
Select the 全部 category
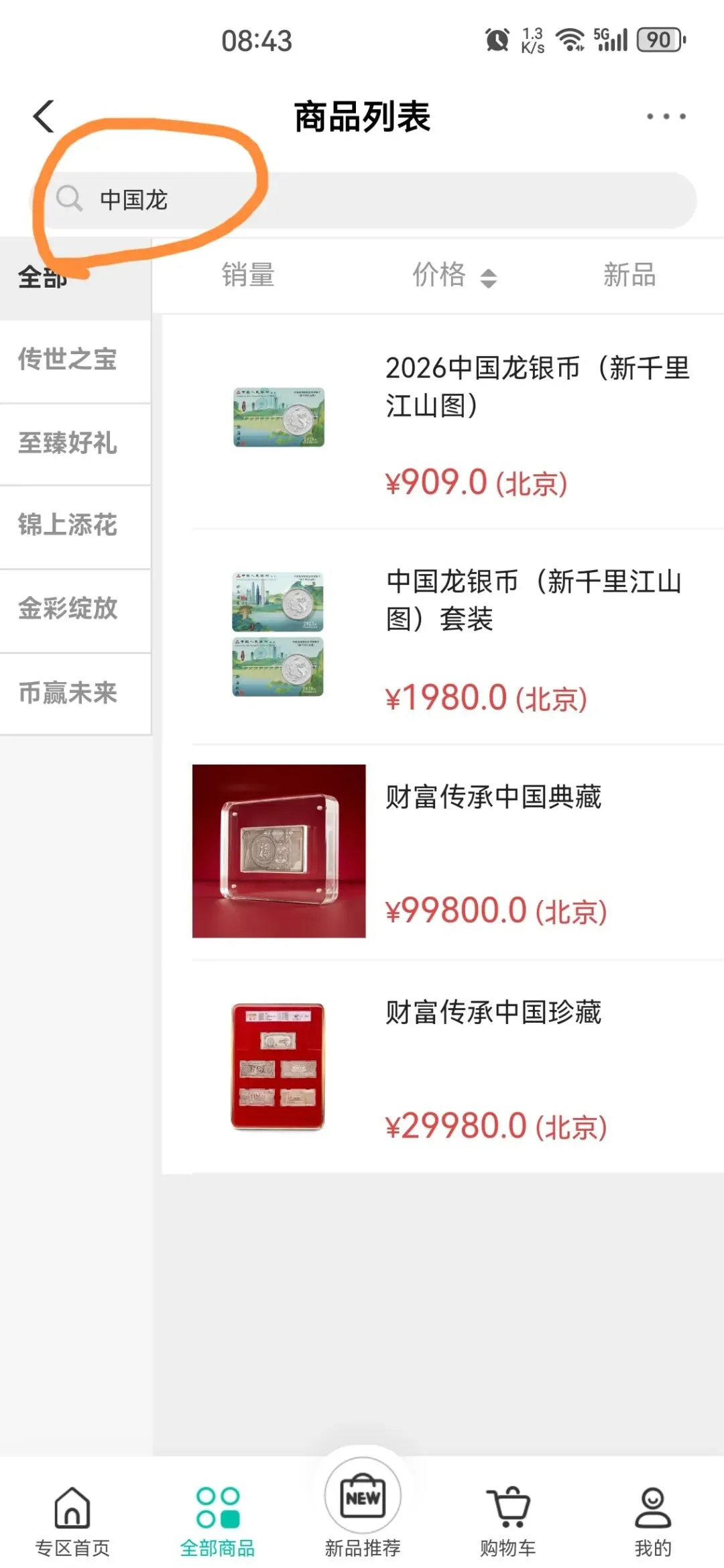(75, 277)
